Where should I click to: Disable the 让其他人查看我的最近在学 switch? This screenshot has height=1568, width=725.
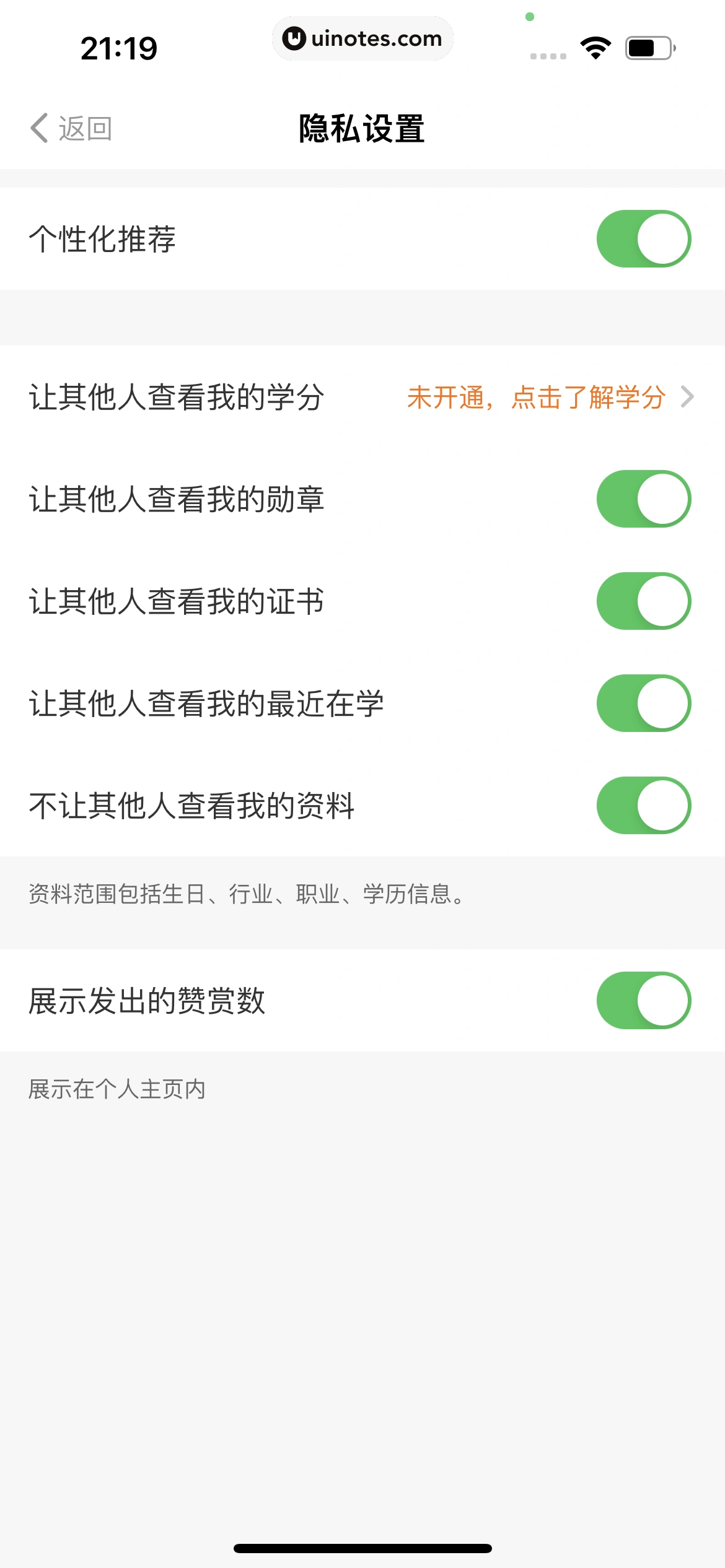(644, 703)
